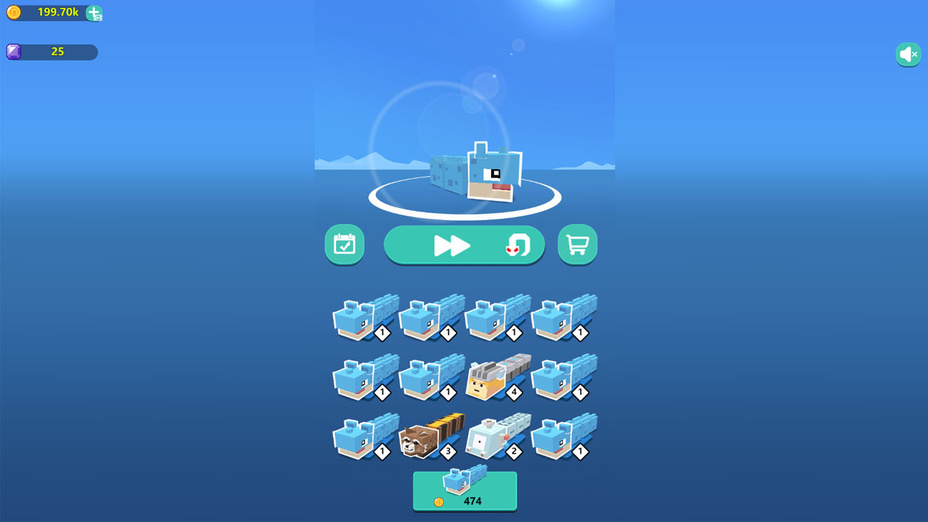This screenshot has height=522, width=928.
Task: Buy a new whale for 474 coins
Action: 464,490
